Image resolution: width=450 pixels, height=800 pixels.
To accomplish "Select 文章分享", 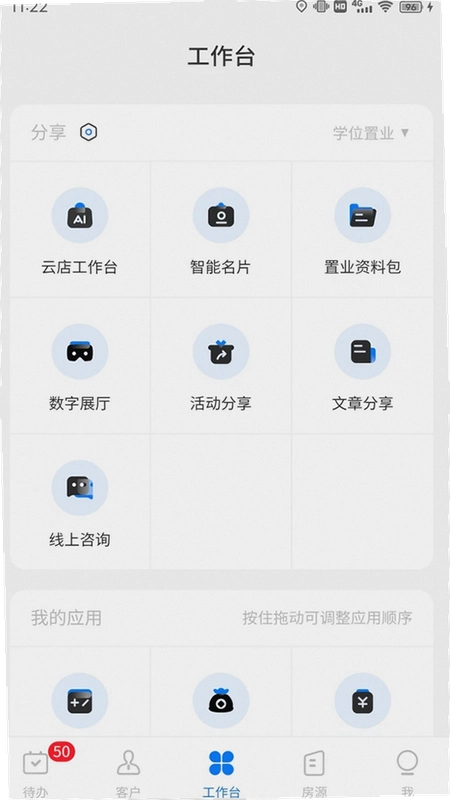I will click(x=363, y=366).
